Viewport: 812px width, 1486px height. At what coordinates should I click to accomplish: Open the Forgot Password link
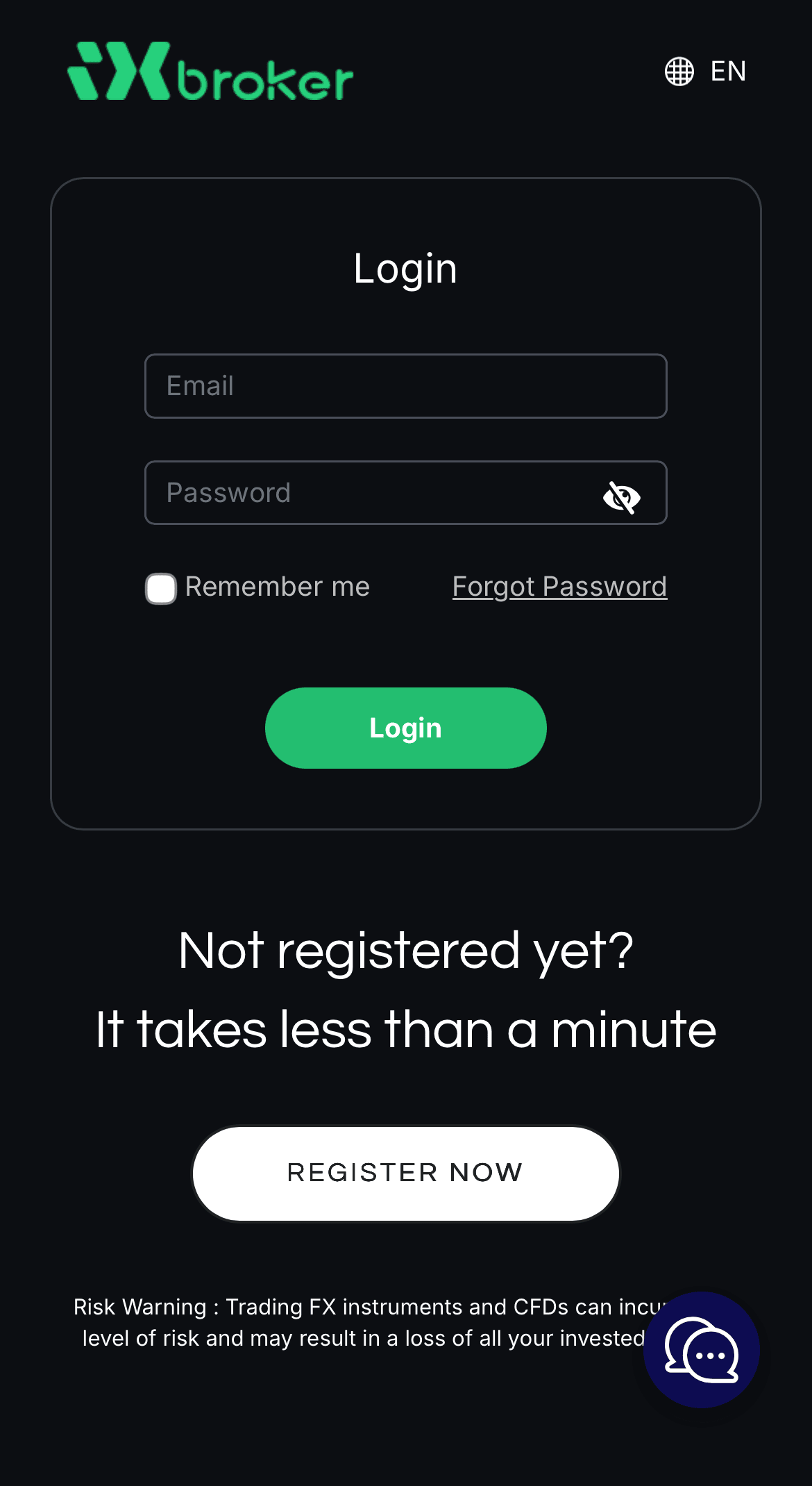pos(559,587)
